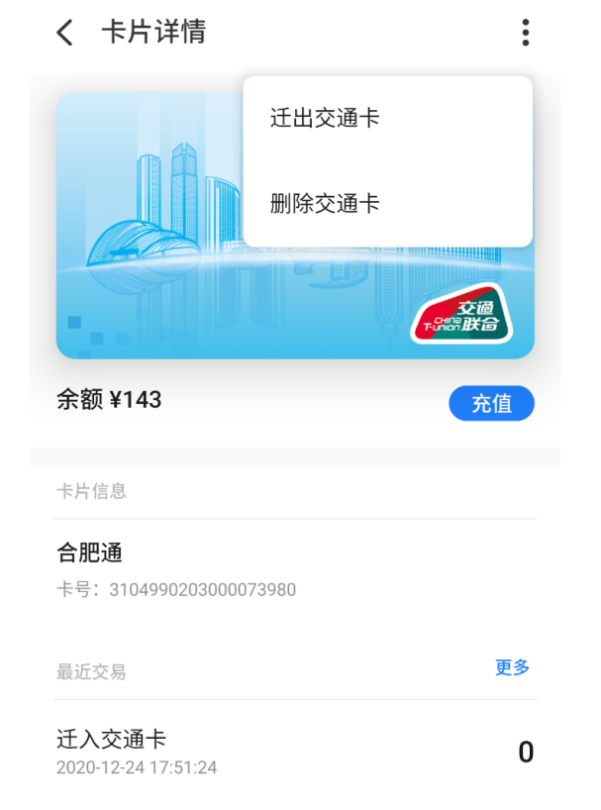Tap the 充值 button to recharge

[491, 403]
